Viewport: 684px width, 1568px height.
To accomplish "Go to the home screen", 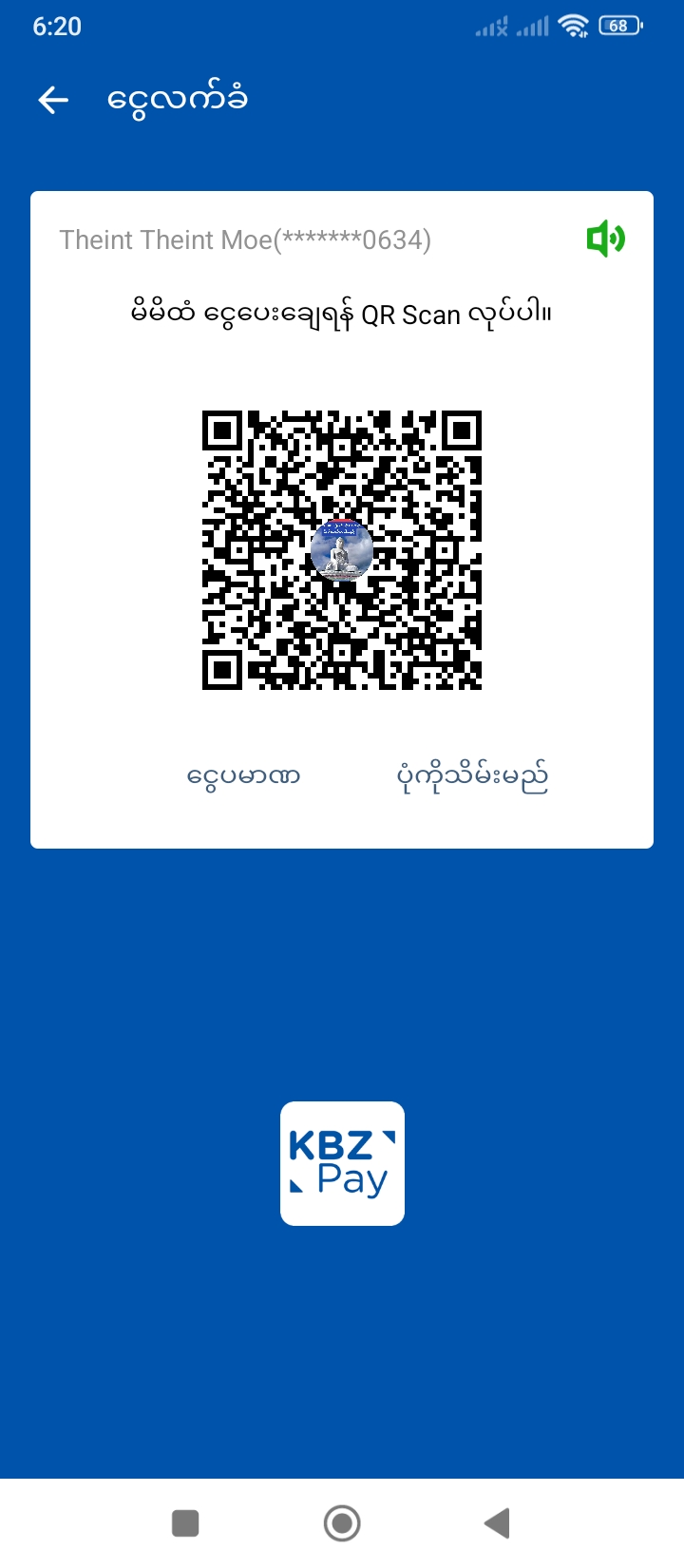I will point(342,1522).
